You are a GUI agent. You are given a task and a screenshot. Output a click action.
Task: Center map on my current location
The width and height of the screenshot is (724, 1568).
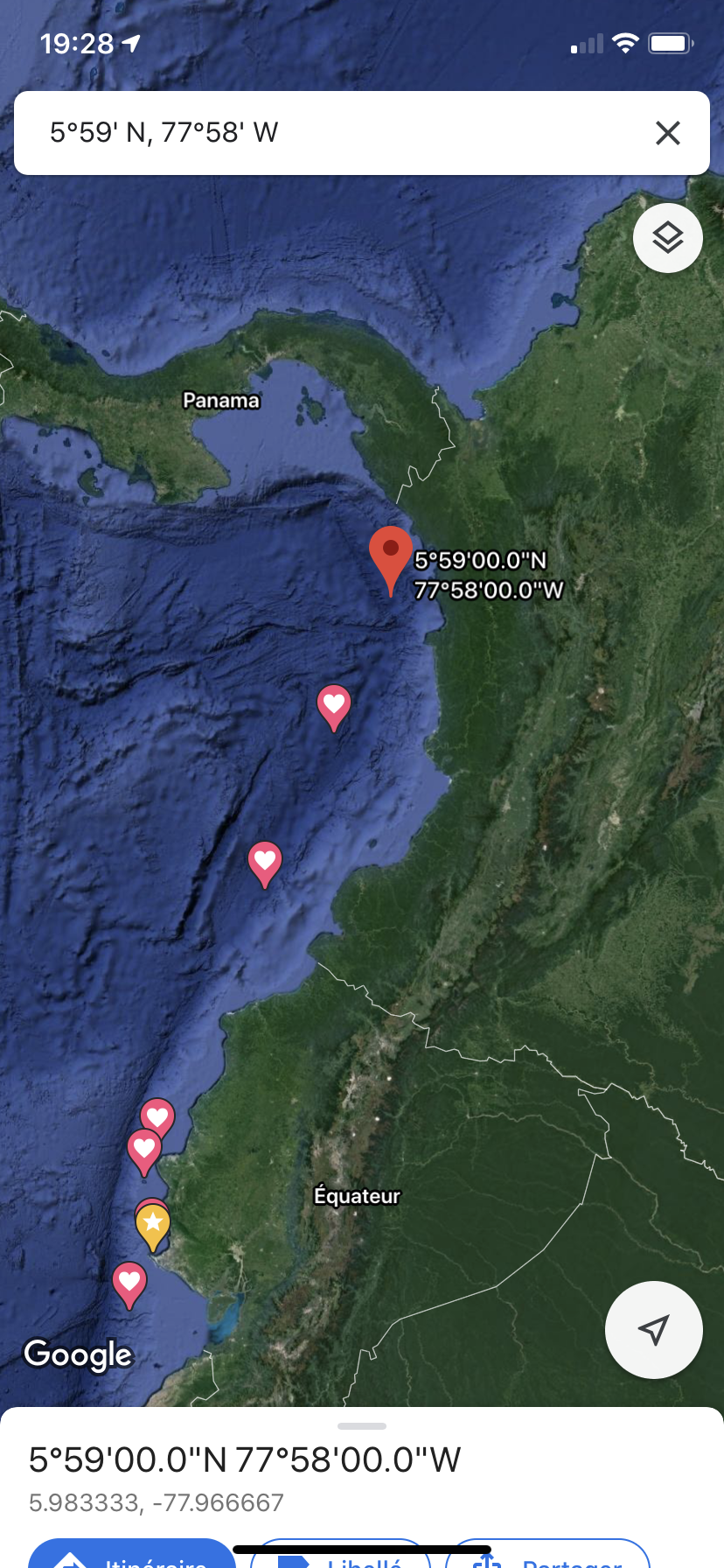(653, 1329)
